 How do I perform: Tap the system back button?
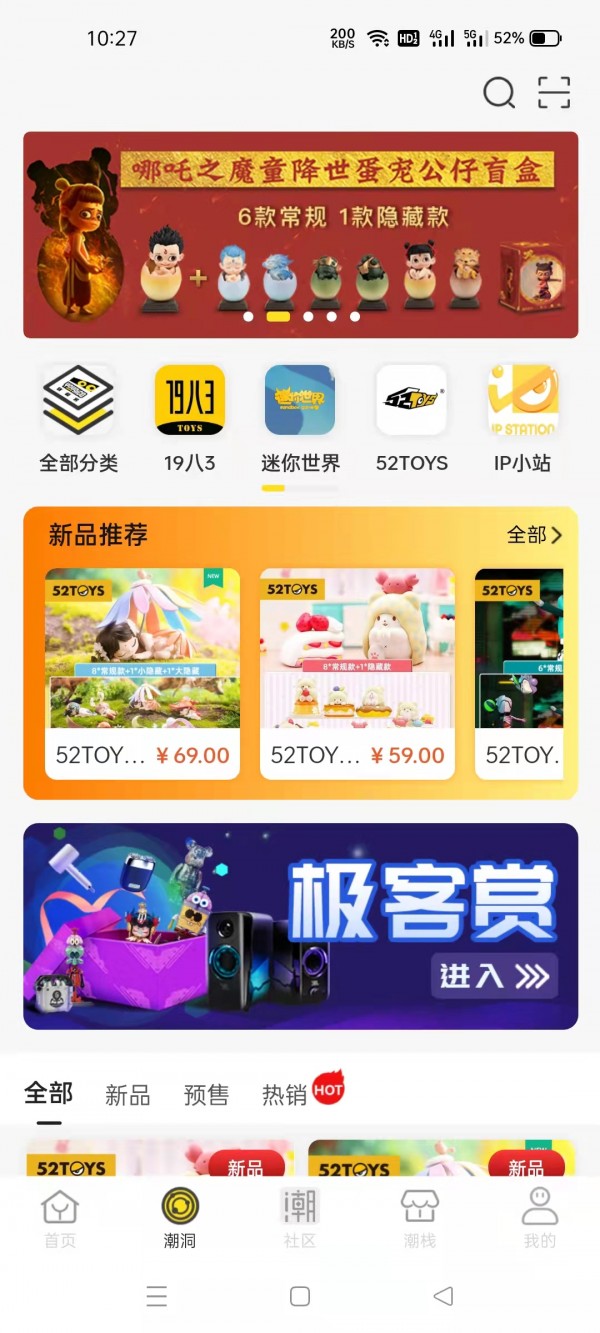click(x=443, y=1296)
